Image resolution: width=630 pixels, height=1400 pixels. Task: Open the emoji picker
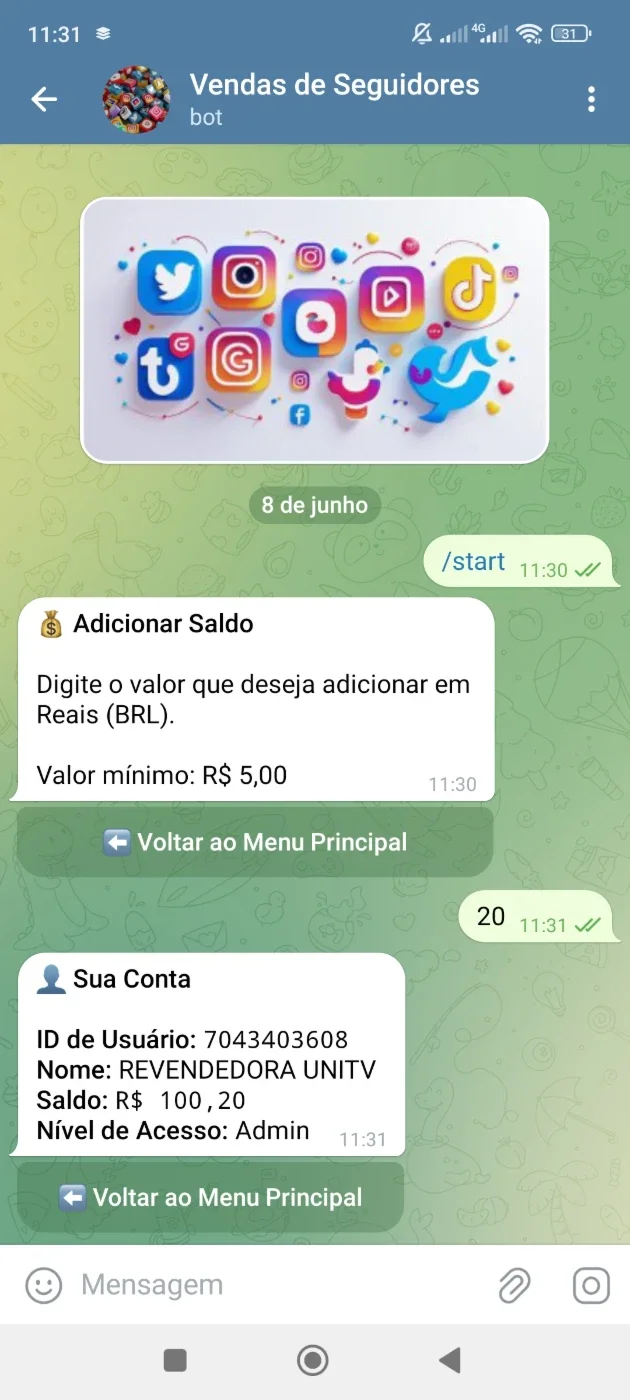(44, 1285)
